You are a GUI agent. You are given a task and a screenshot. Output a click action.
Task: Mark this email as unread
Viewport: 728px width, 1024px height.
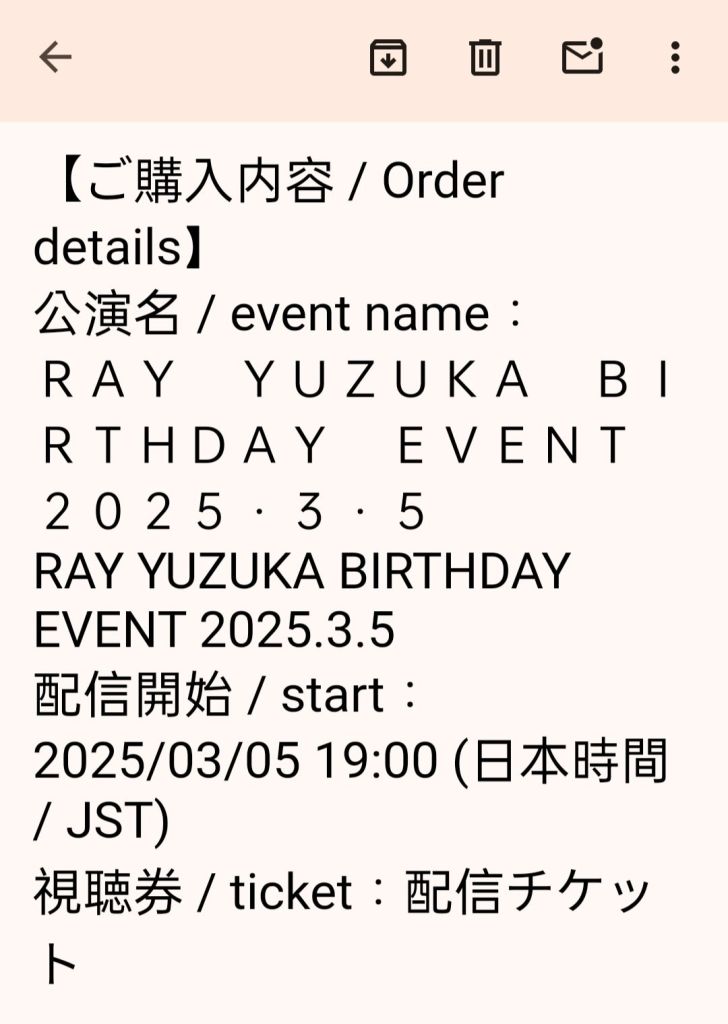(x=582, y=57)
